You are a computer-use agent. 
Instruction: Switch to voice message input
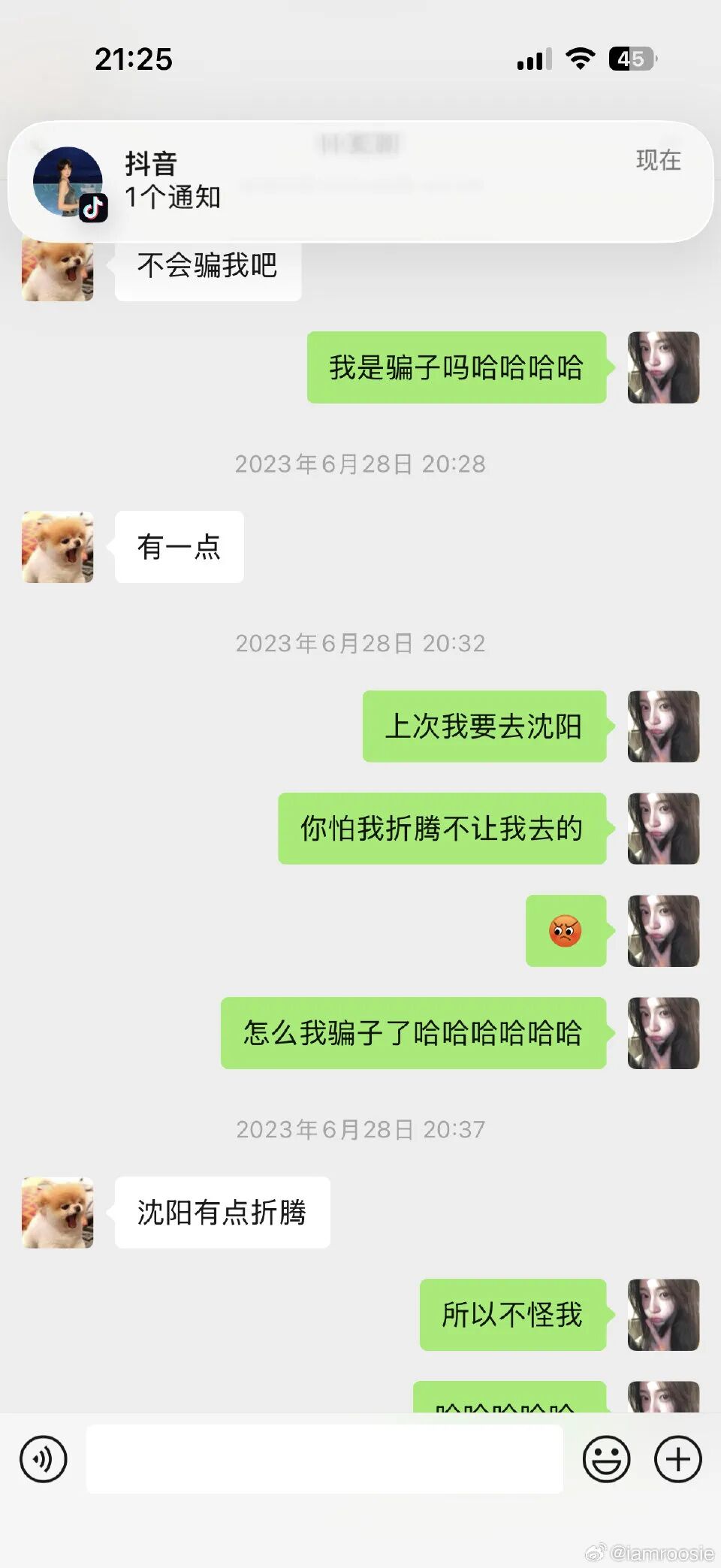click(x=44, y=1458)
